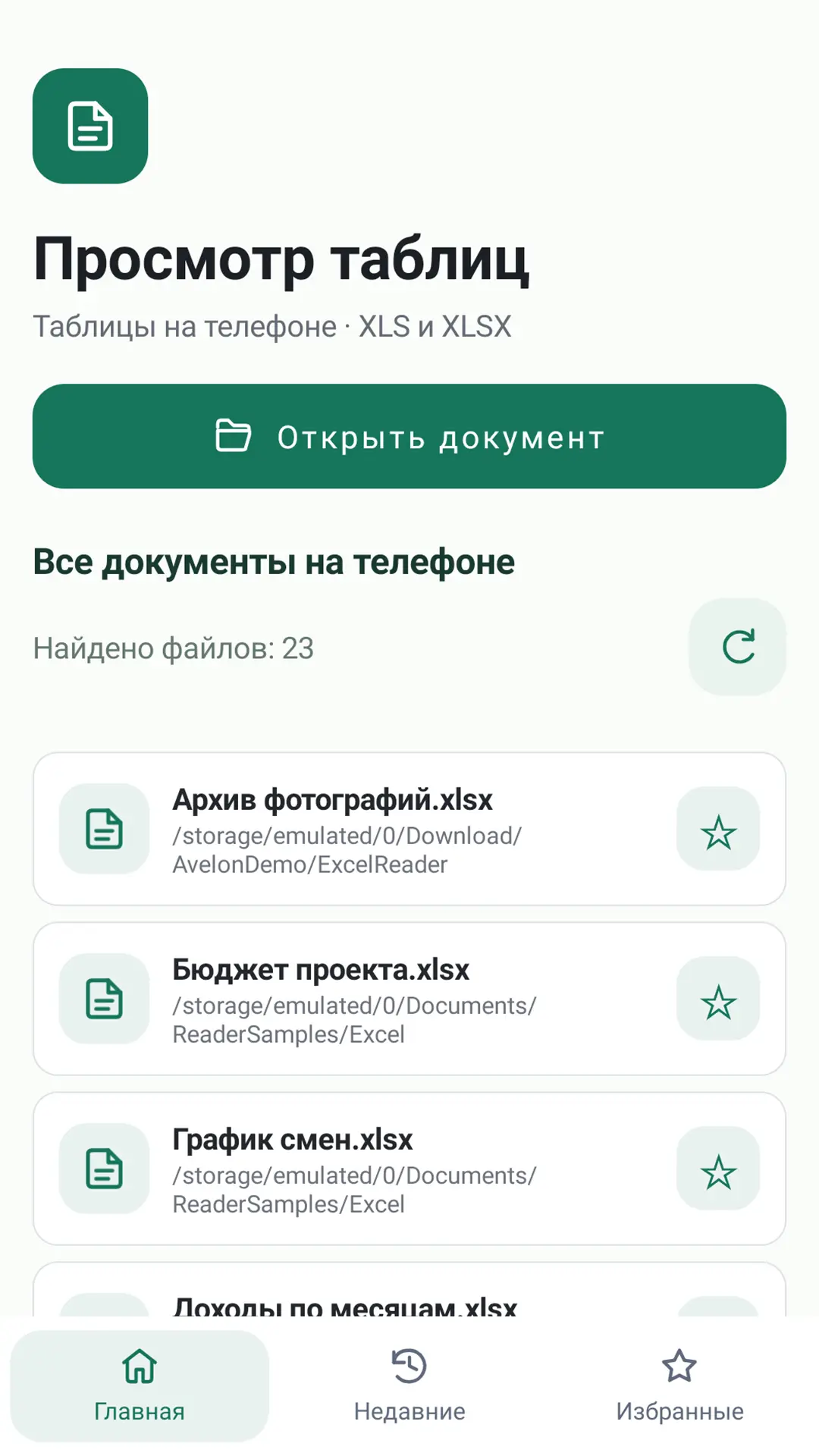
Task: Mark График смен.xlsx as favorite
Action: click(x=718, y=1169)
